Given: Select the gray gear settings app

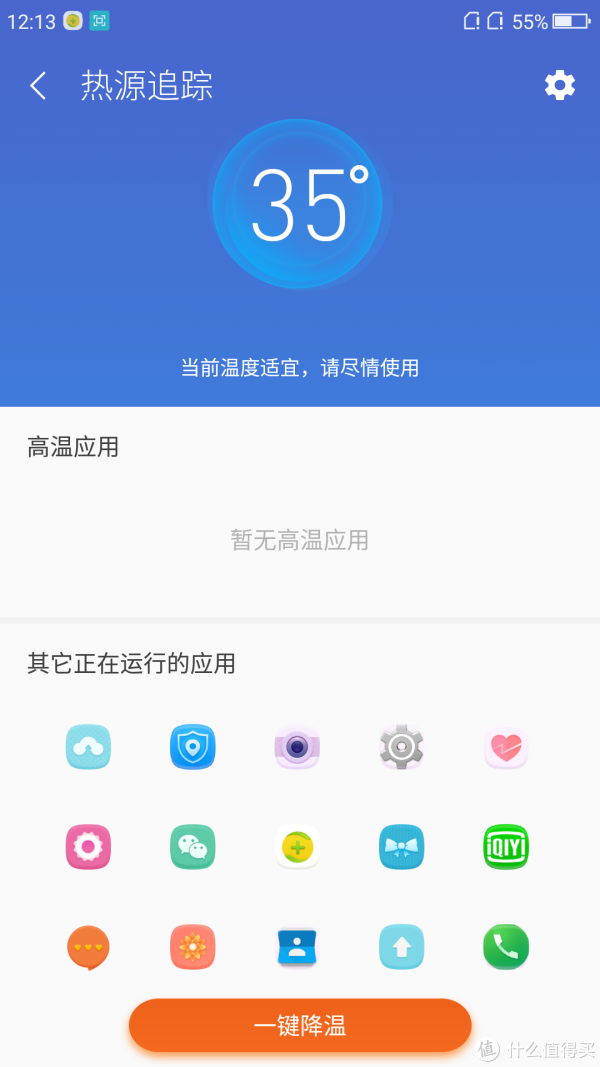Looking at the screenshot, I should (x=401, y=746).
